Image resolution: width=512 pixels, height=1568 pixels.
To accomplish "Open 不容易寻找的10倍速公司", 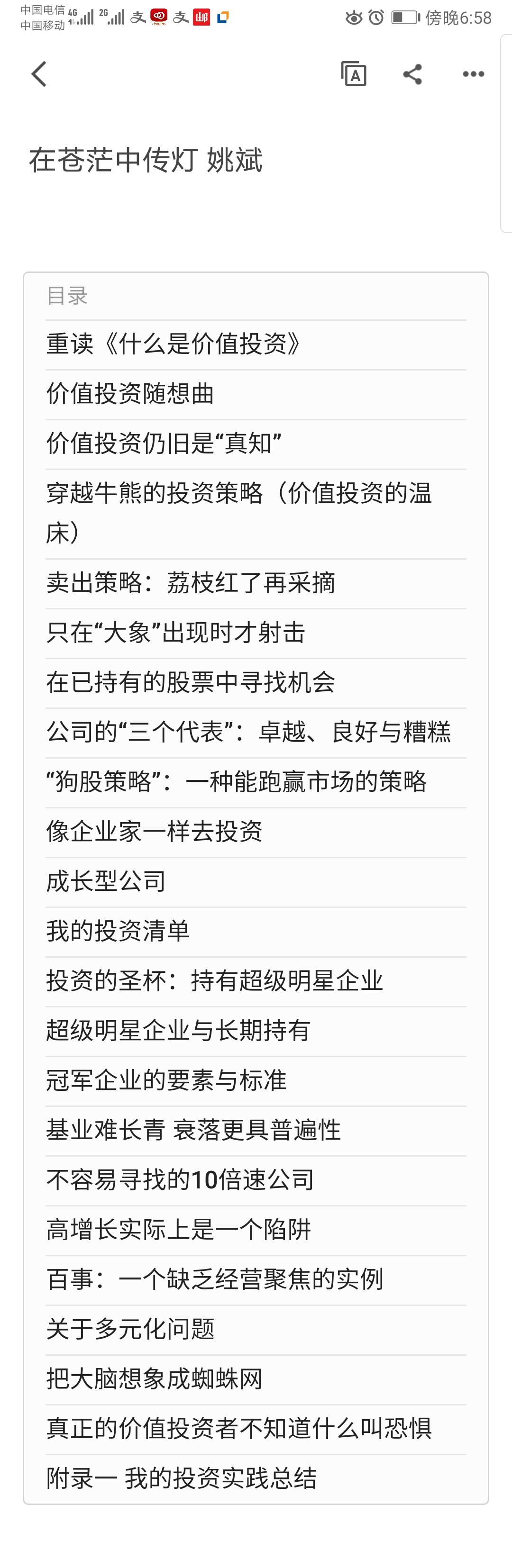I will (180, 1180).
